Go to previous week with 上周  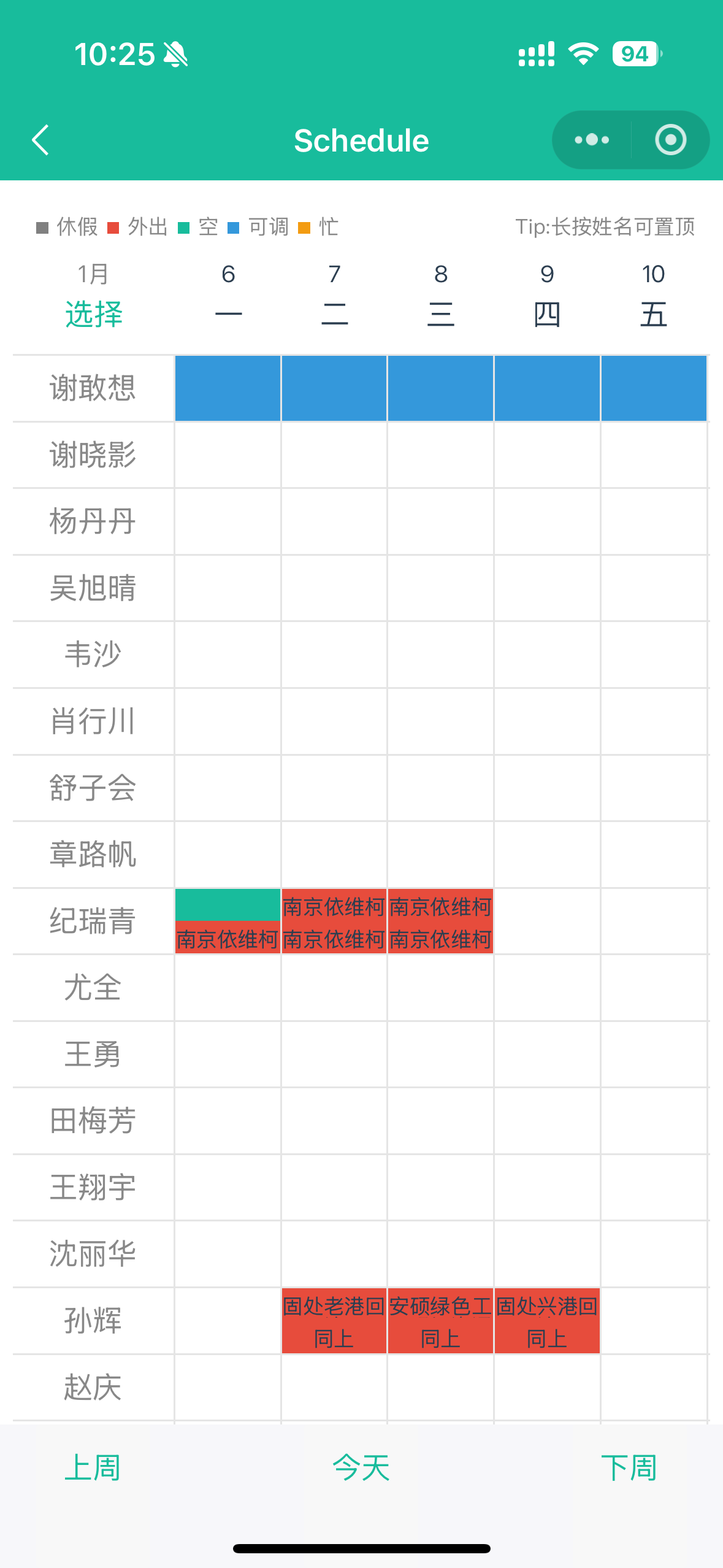(x=93, y=1468)
